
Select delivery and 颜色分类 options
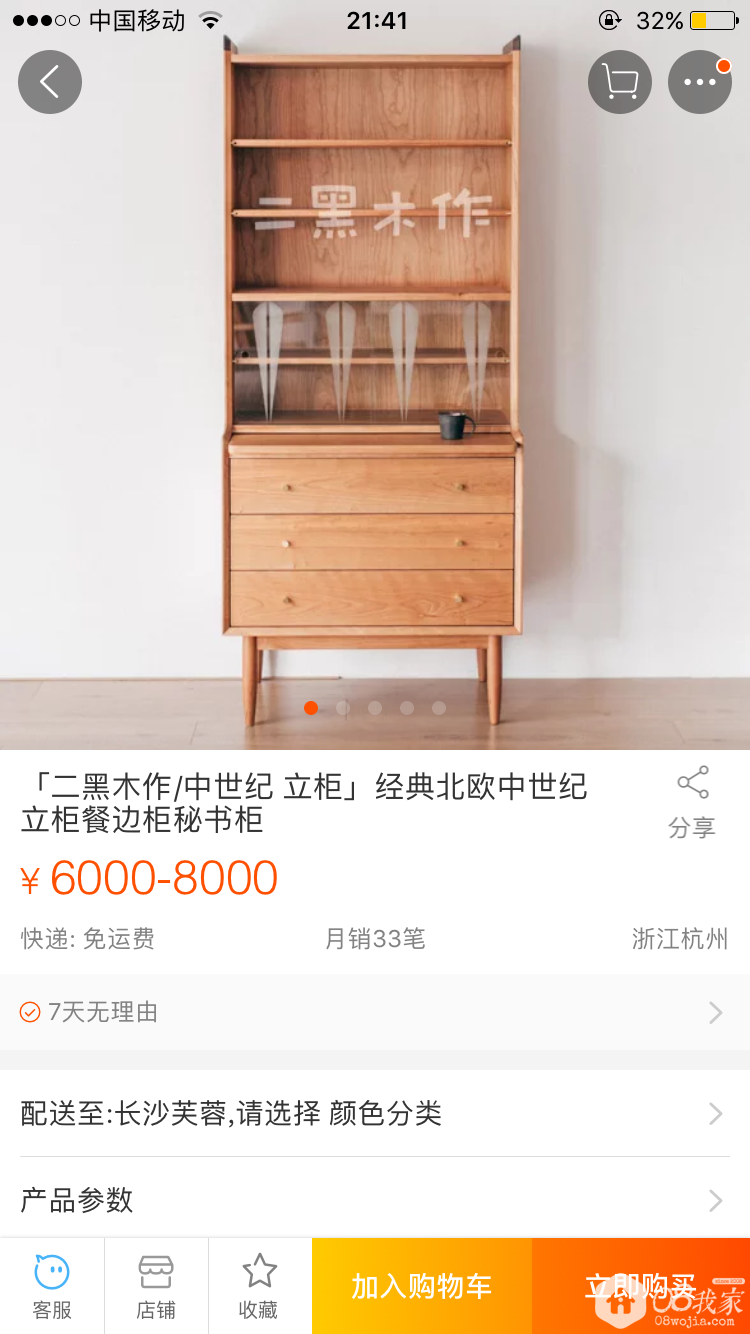tap(375, 1113)
